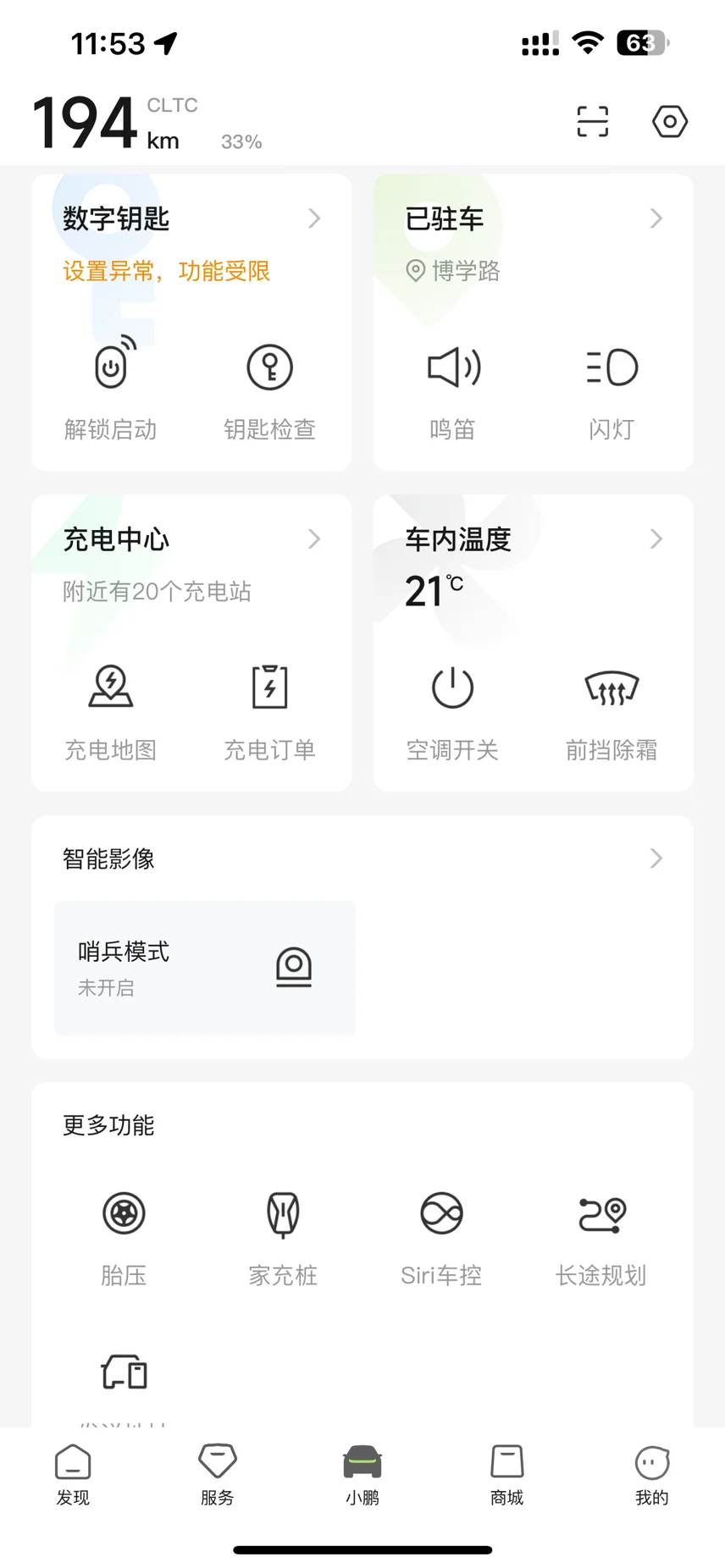The height and width of the screenshot is (1568, 725).
Task: Switch to the 服务 tab
Action: coord(218,1475)
